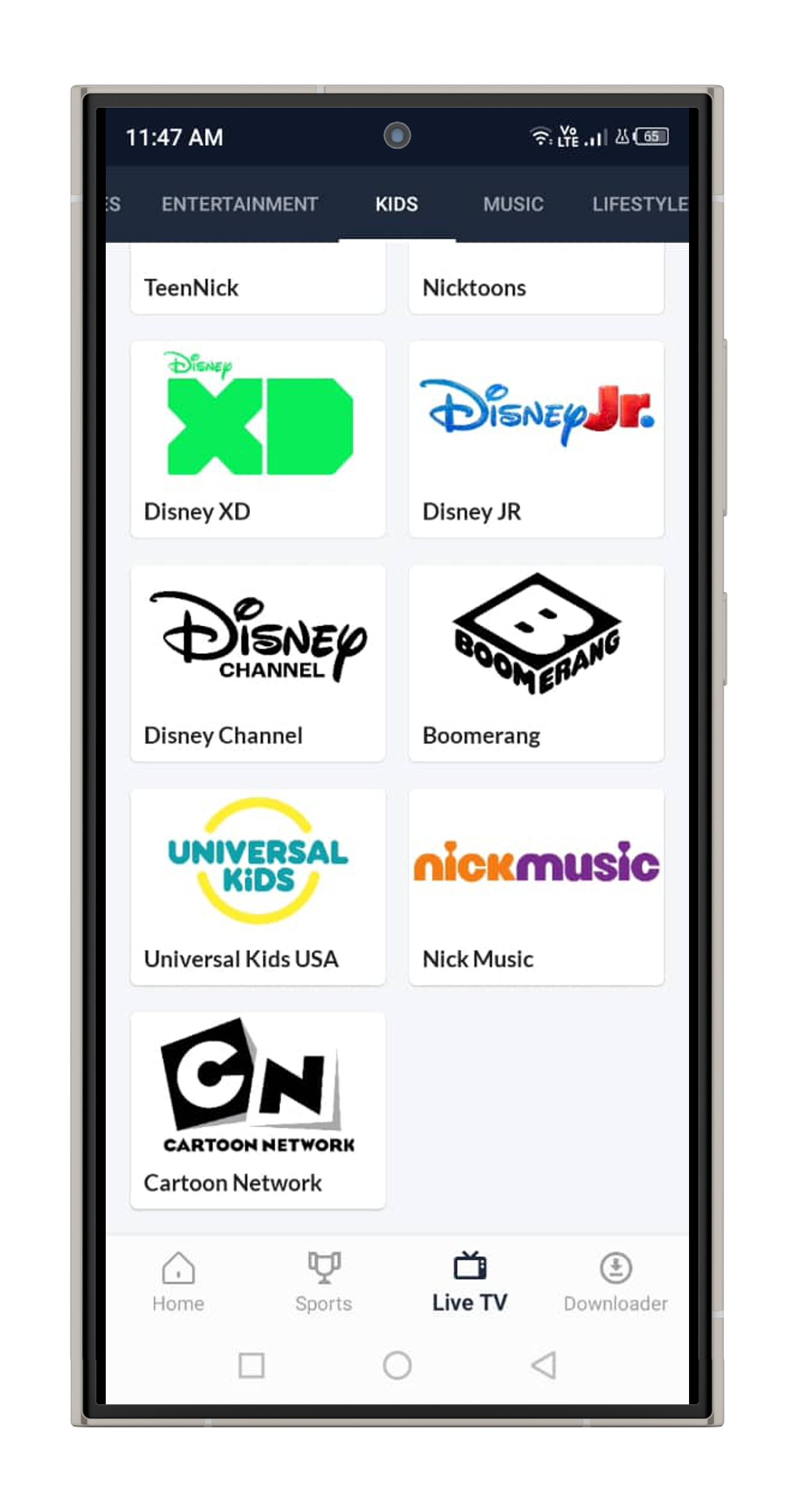Play Disney Channel

(257, 663)
